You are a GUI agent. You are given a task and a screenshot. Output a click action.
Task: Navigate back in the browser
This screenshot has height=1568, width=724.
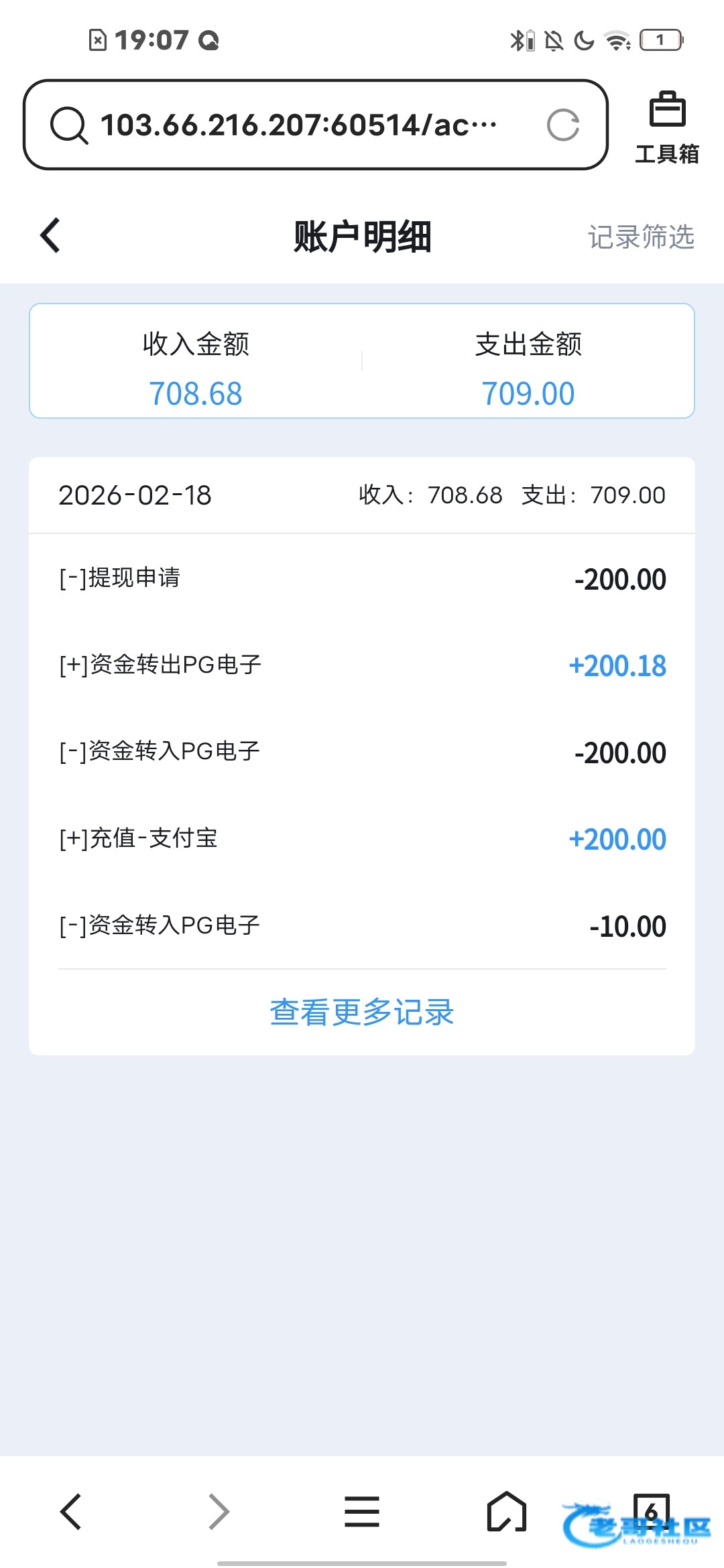coord(71,1512)
